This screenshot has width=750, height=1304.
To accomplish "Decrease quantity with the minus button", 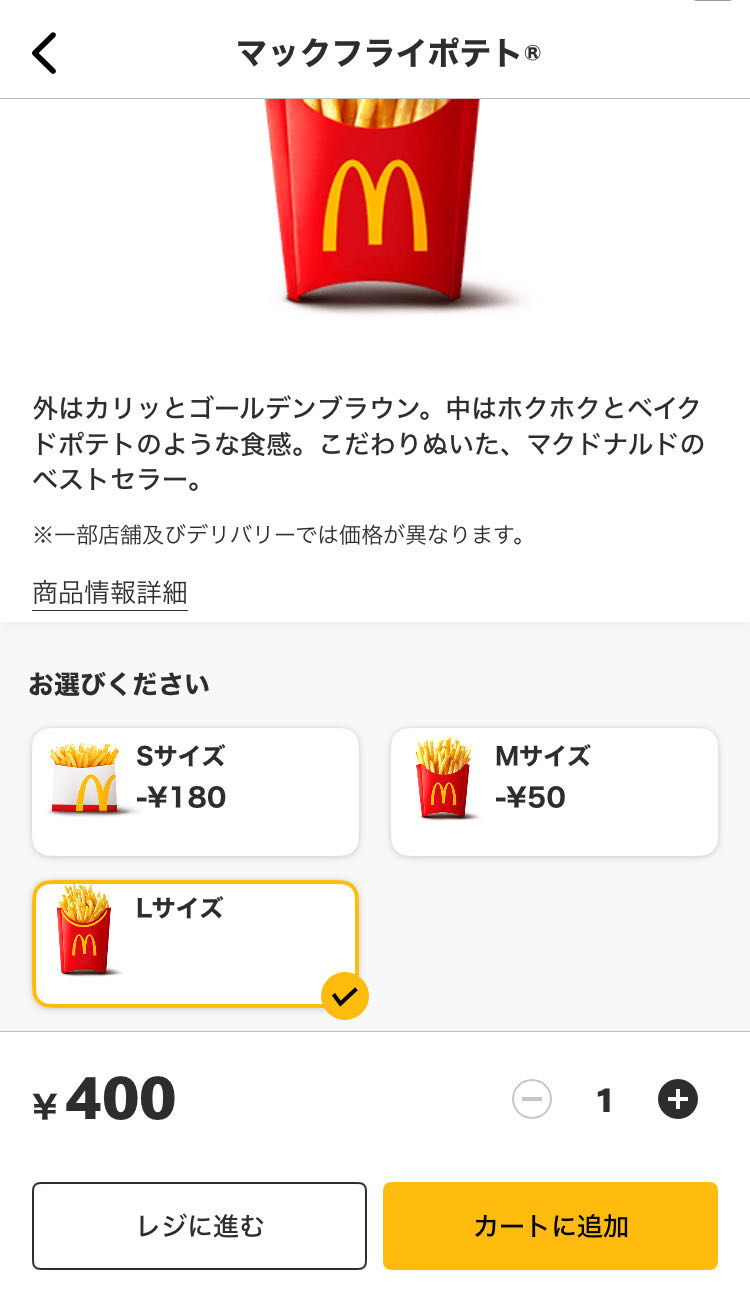I will click(532, 1100).
